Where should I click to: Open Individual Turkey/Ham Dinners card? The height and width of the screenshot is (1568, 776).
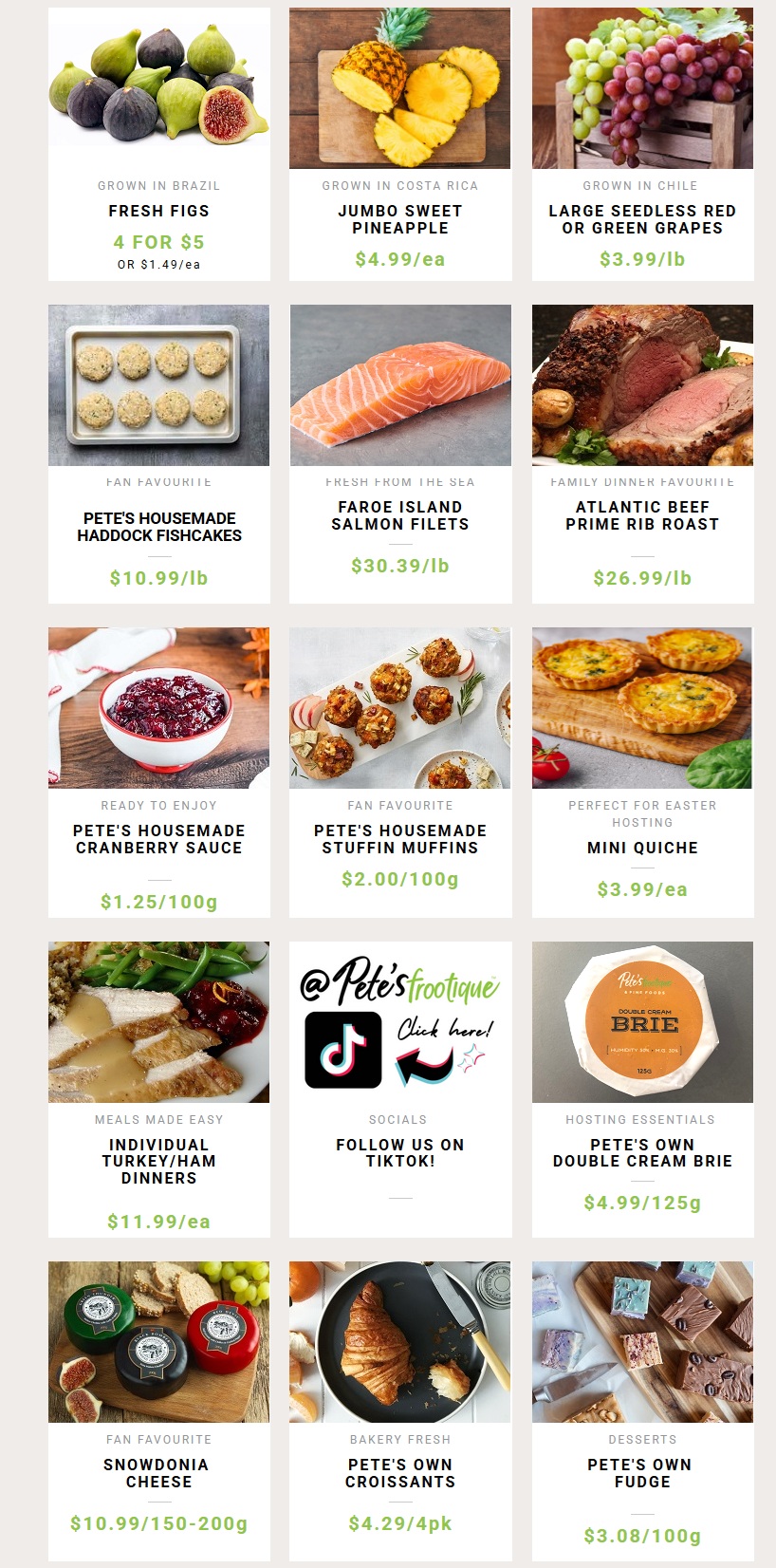click(x=158, y=1161)
